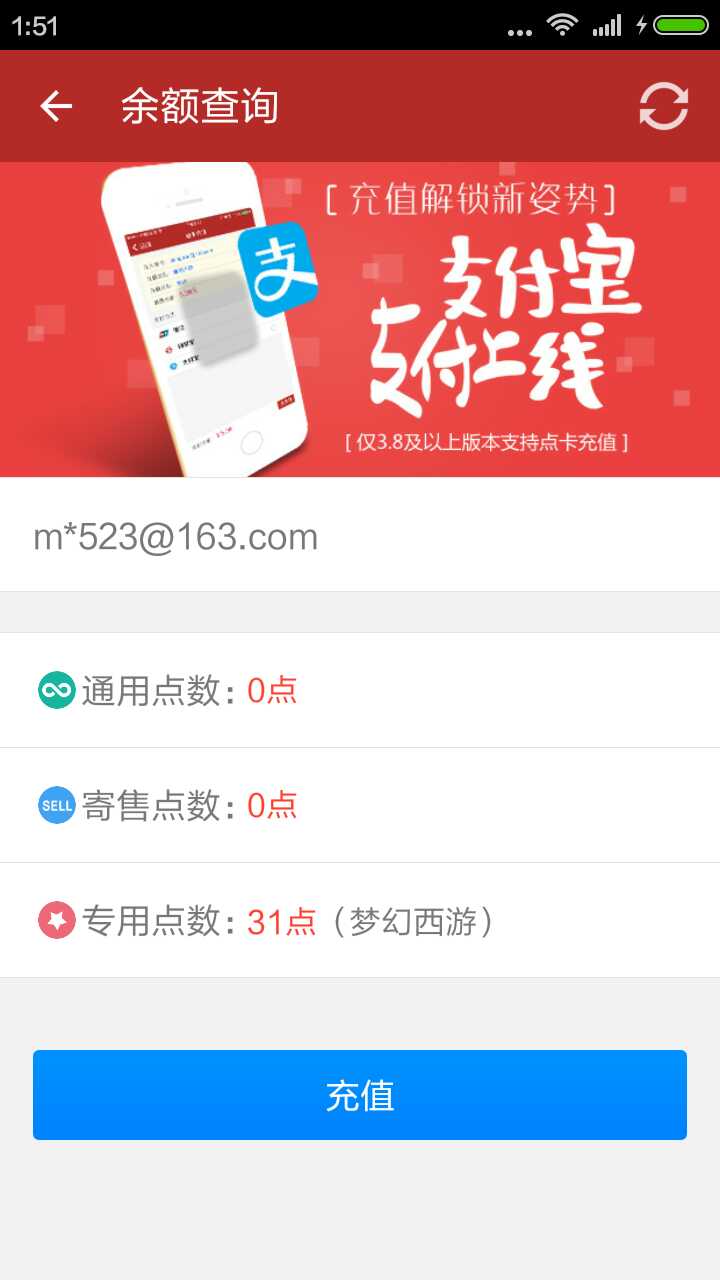
Task: Tap the blue 充值 button
Action: tap(360, 1095)
